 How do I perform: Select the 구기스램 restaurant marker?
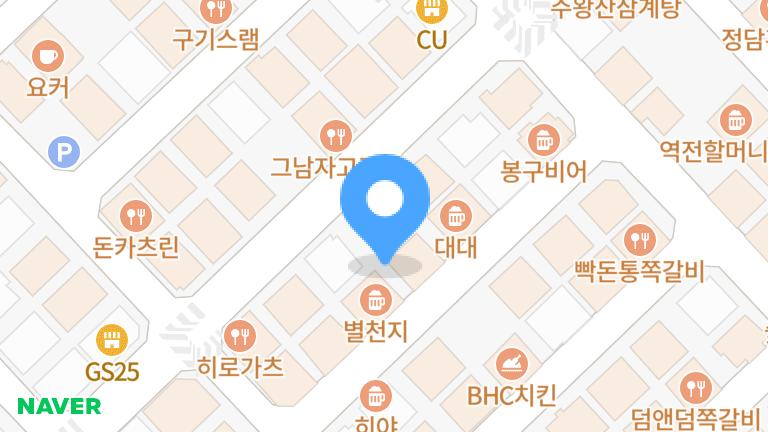click(215, 11)
